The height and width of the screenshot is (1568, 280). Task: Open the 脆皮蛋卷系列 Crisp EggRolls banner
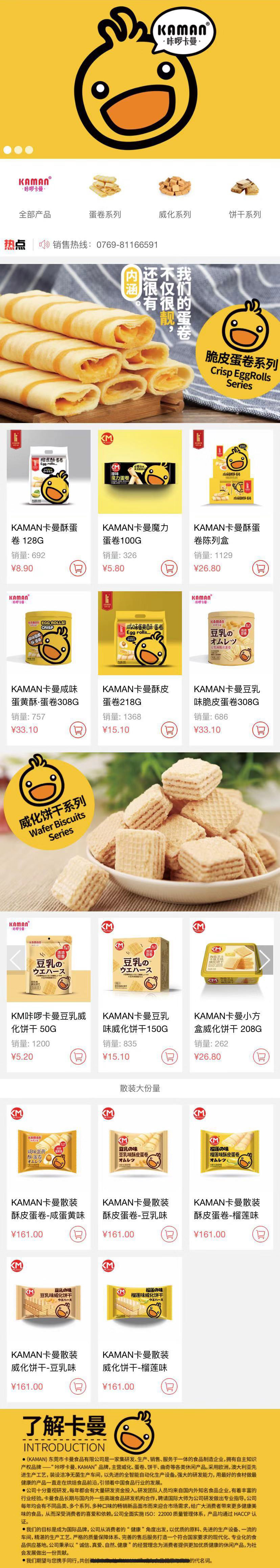pyautogui.click(x=140, y=343)
